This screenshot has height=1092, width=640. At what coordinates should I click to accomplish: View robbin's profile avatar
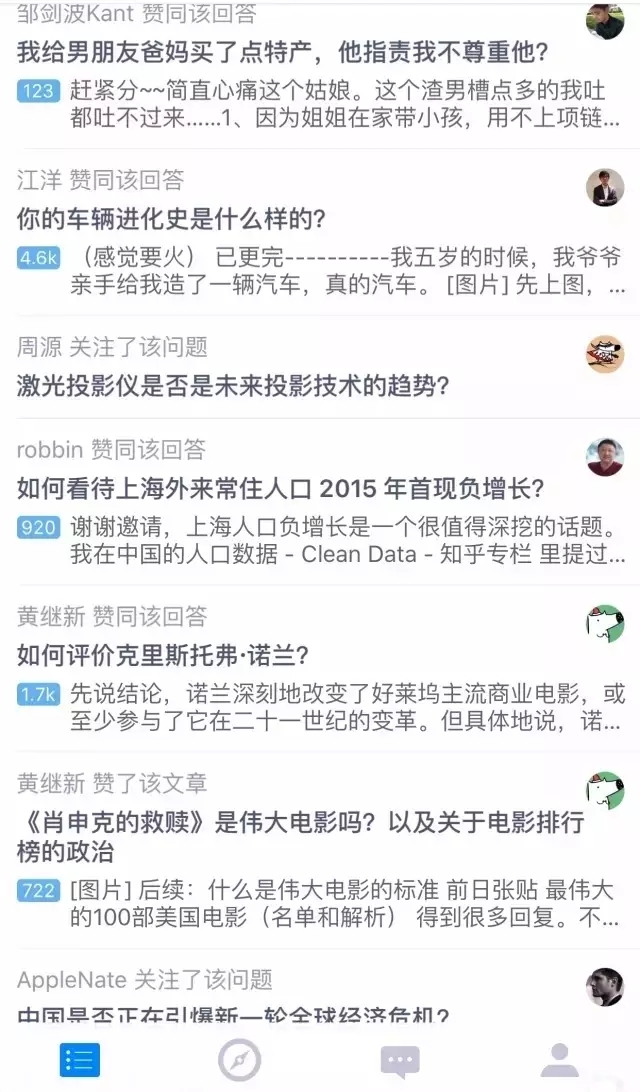point(605,457)
